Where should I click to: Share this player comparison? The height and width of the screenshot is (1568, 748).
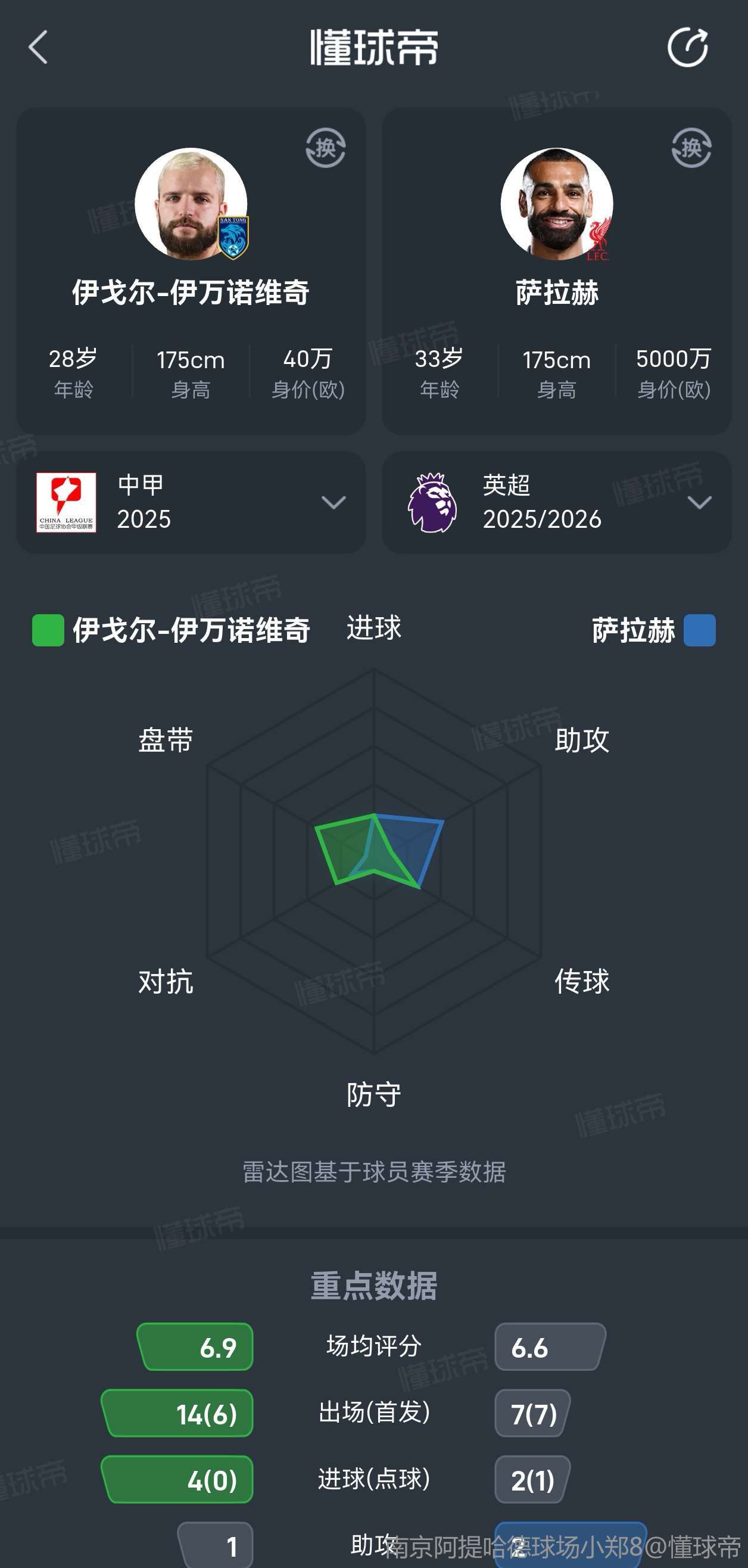pyautogui.click(x=687, y=48)
